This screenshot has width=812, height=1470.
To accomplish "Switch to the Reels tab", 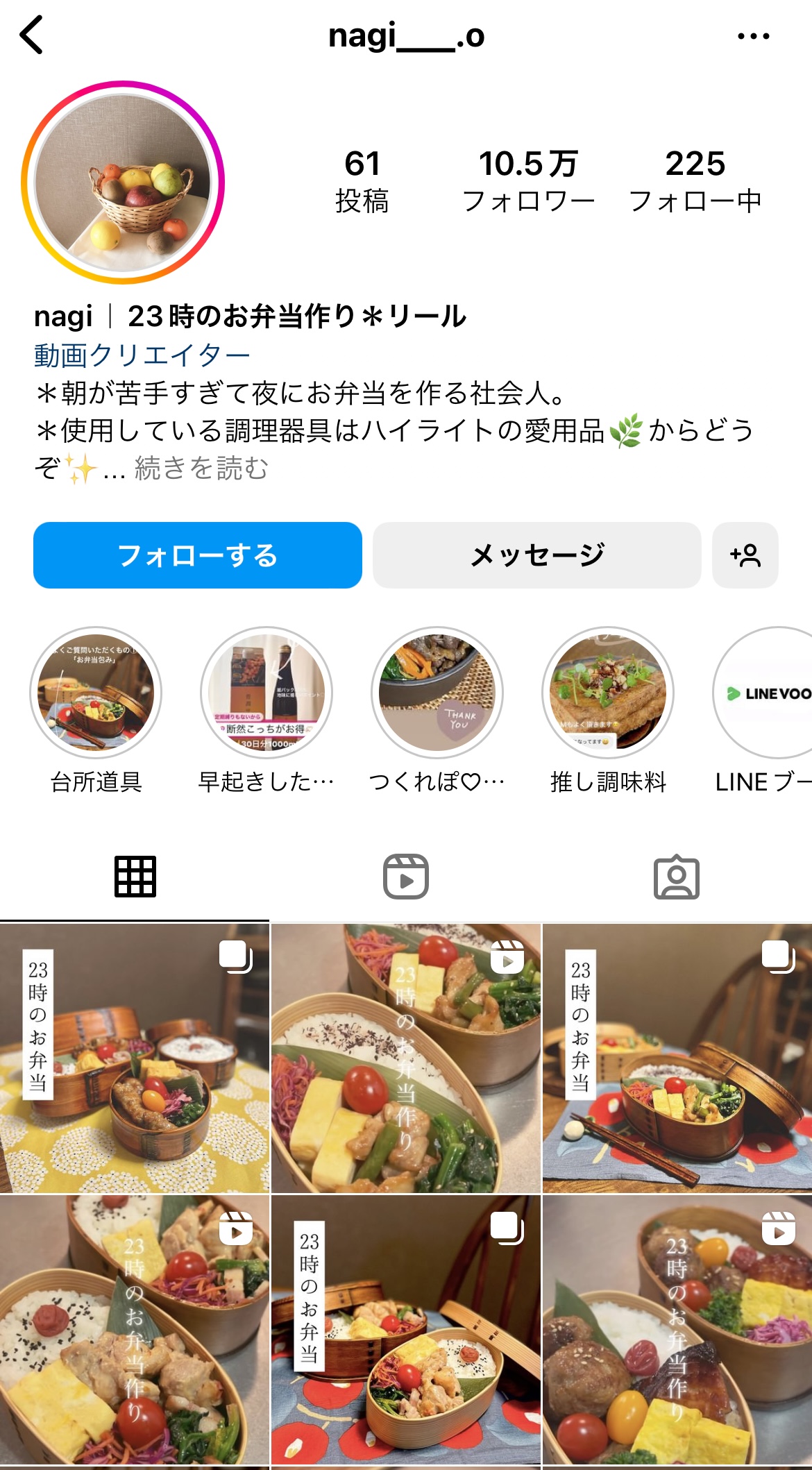I will tap(406, 877).
